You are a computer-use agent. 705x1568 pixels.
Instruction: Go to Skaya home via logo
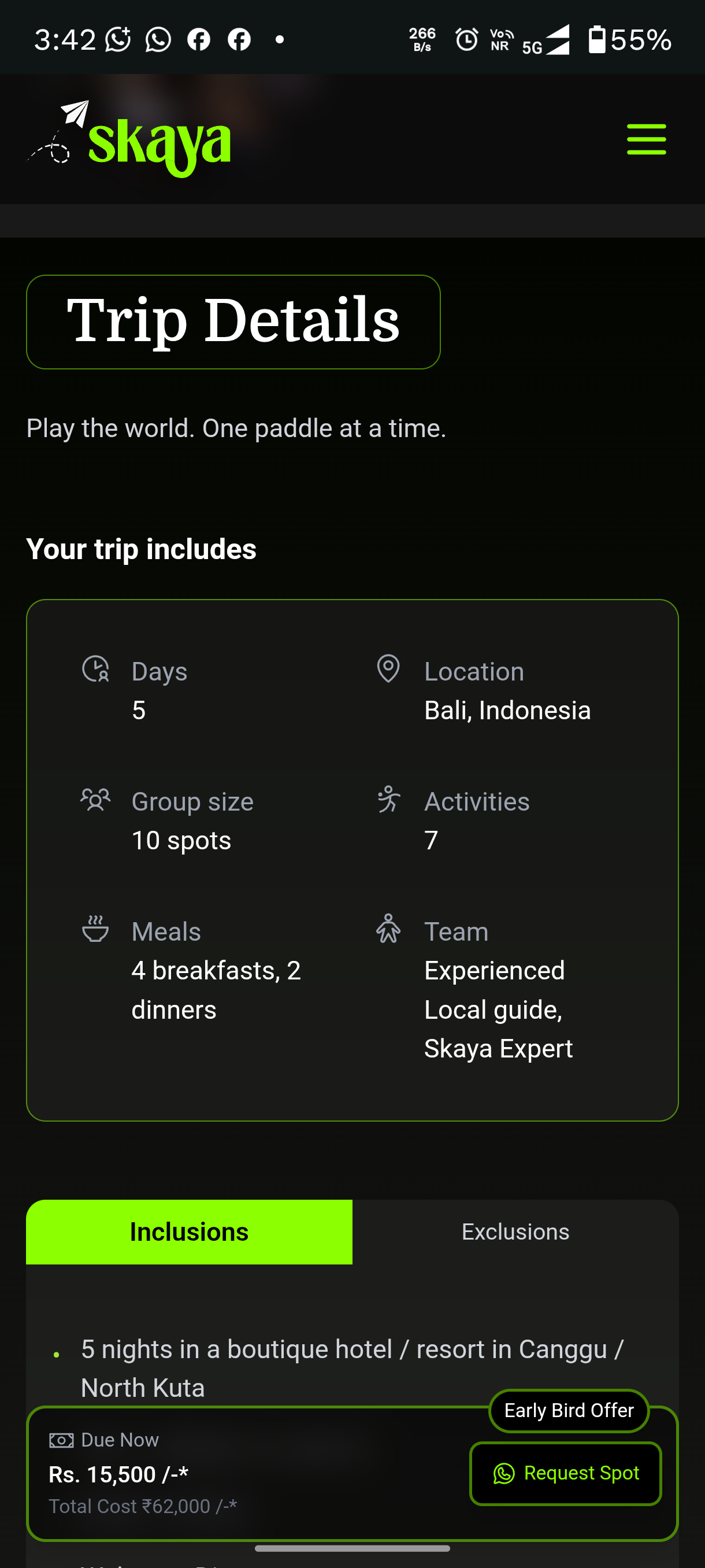129,139
